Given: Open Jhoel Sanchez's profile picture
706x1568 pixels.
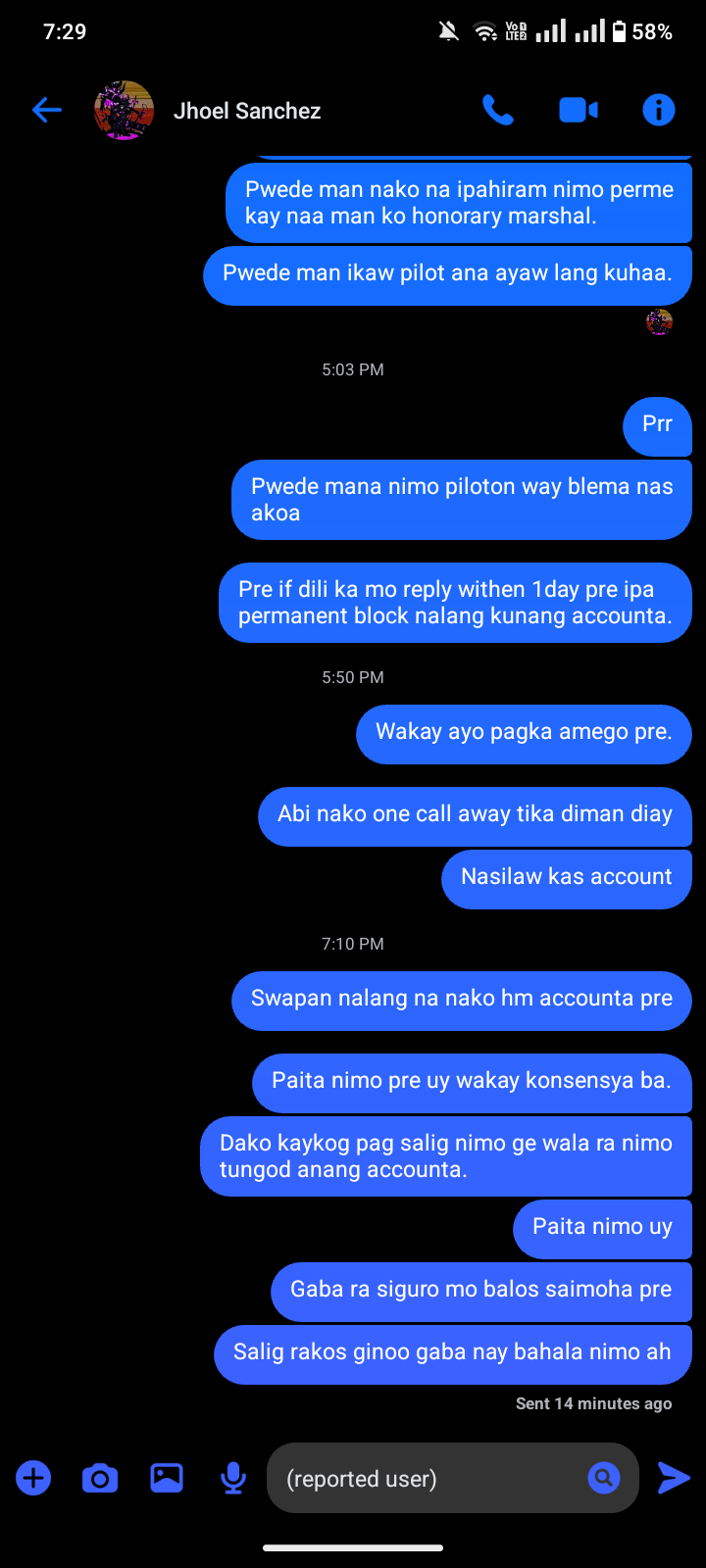Looking at the screenshot, I should tap(124, 111).
